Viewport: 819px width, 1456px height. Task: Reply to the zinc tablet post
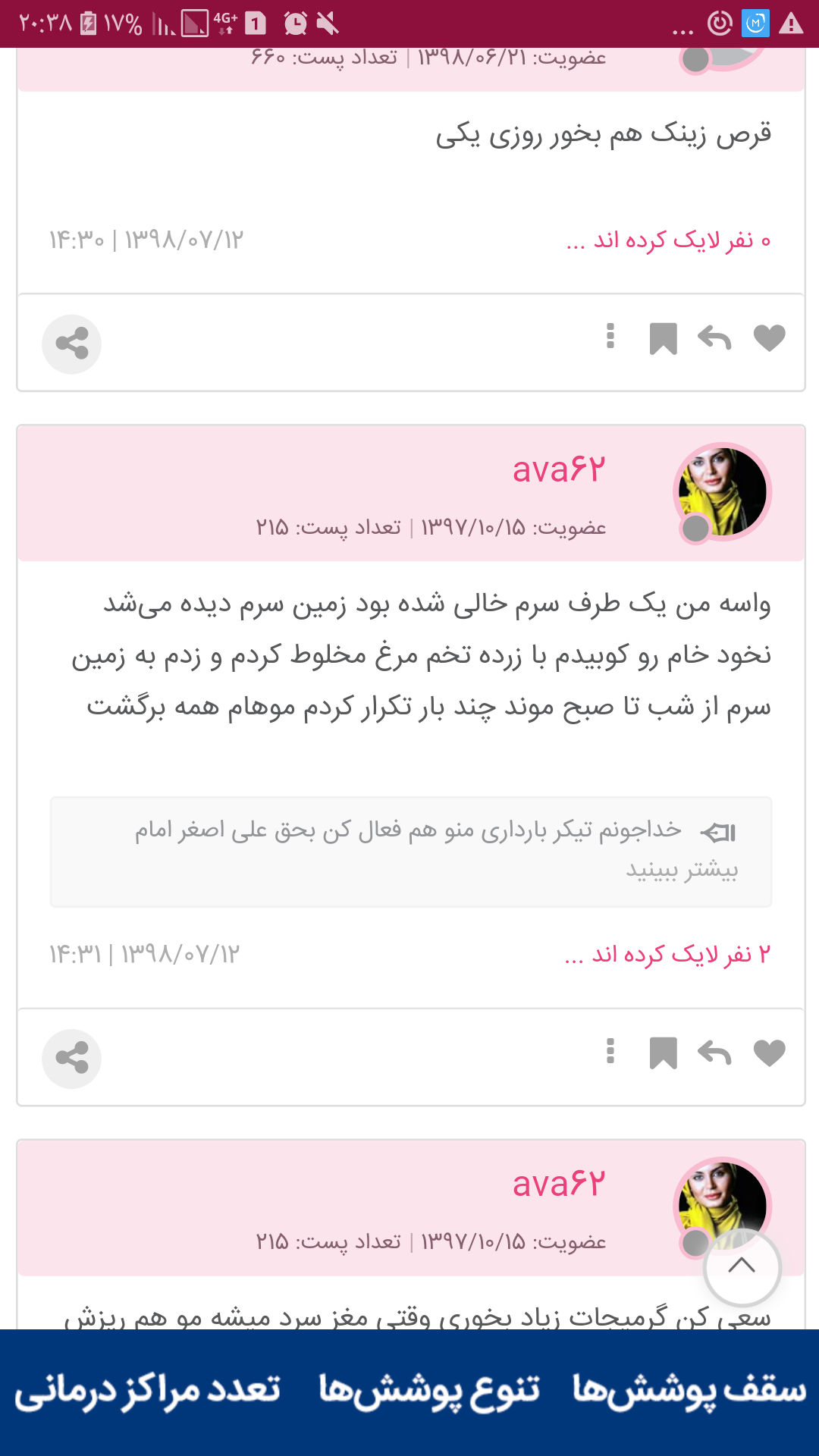coord(714,338)
